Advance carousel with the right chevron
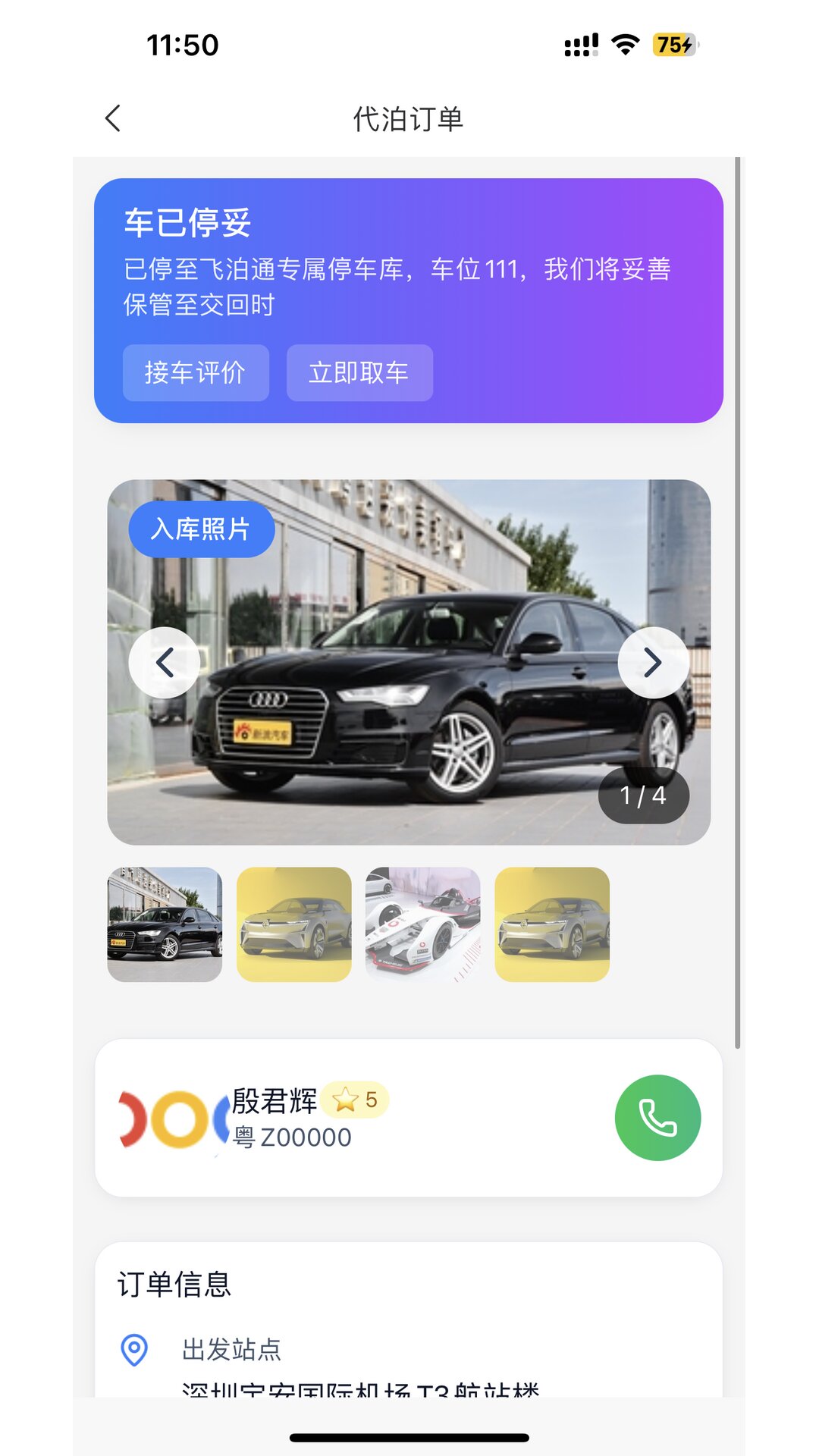The height and width of the screenshot is (1456, 819). click(648, 662)
